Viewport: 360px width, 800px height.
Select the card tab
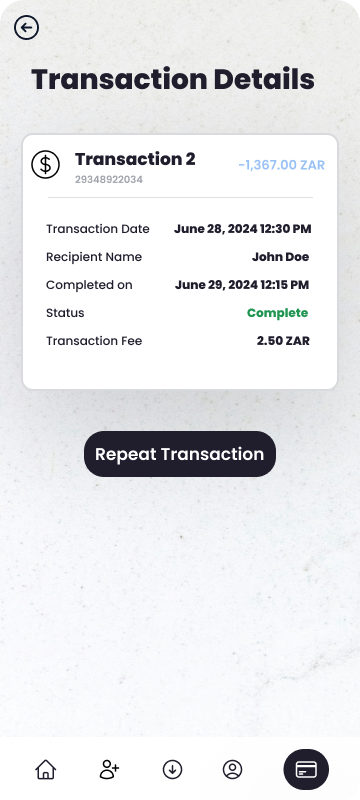coord(306,769)
